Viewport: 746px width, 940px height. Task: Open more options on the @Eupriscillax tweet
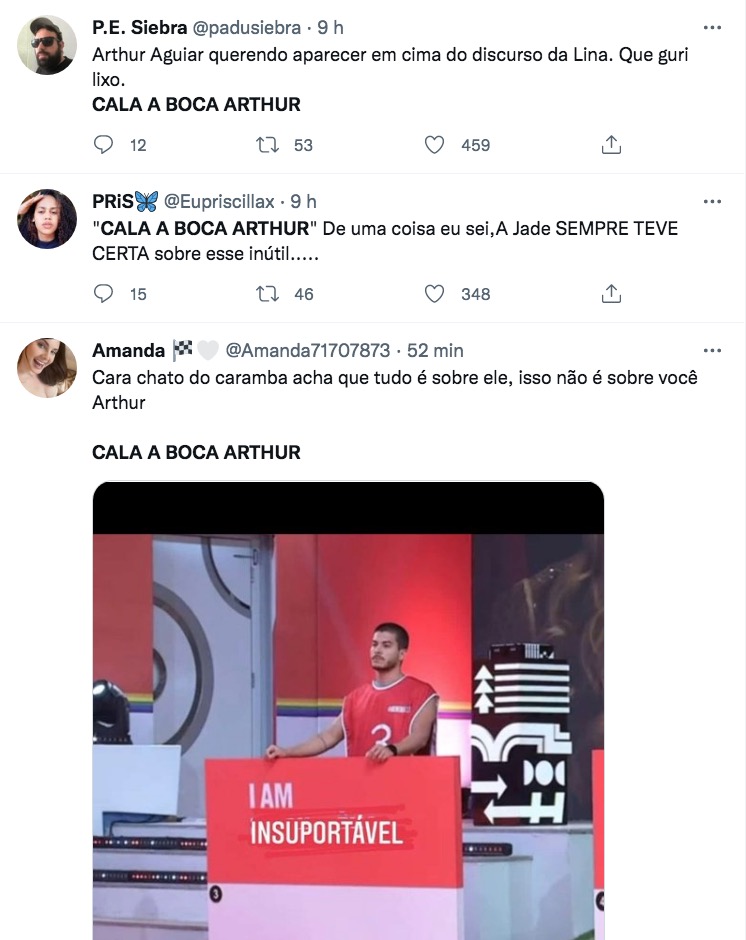coord(712,201)
